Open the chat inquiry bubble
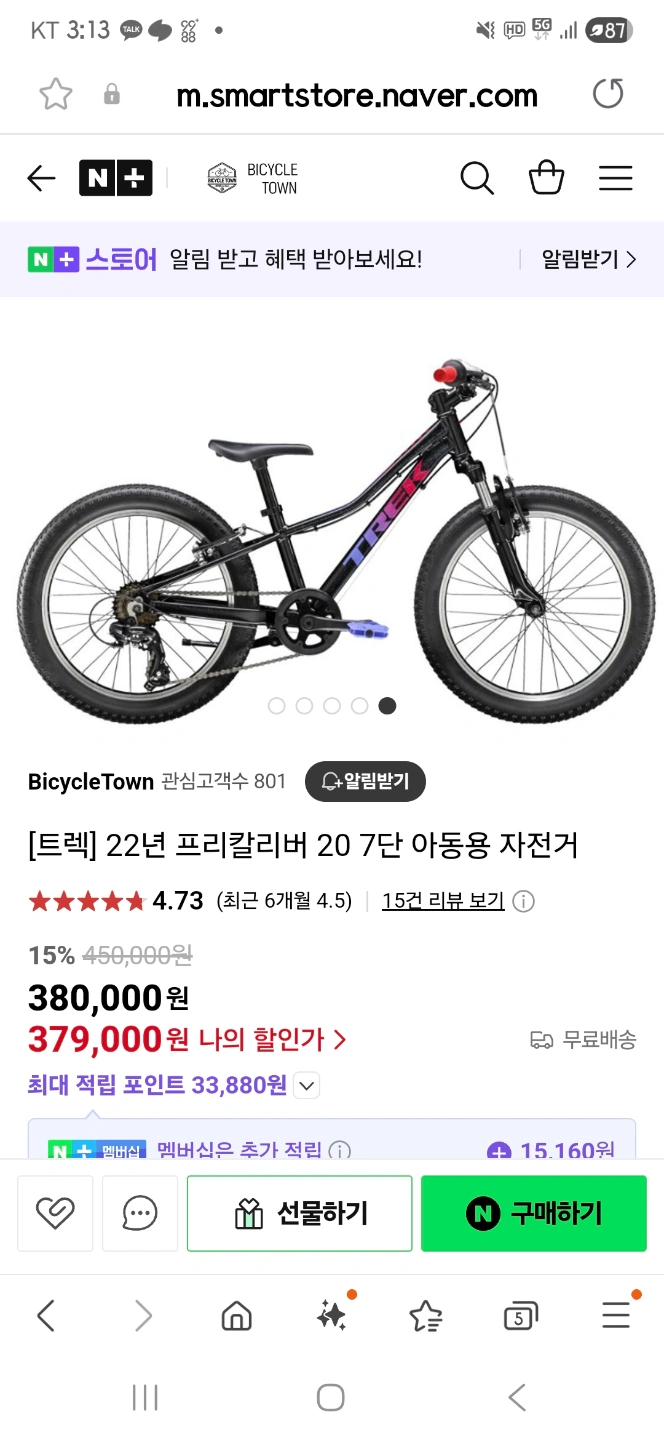664x1440 pixels. pyautogui.click(x=140, y=1213)
